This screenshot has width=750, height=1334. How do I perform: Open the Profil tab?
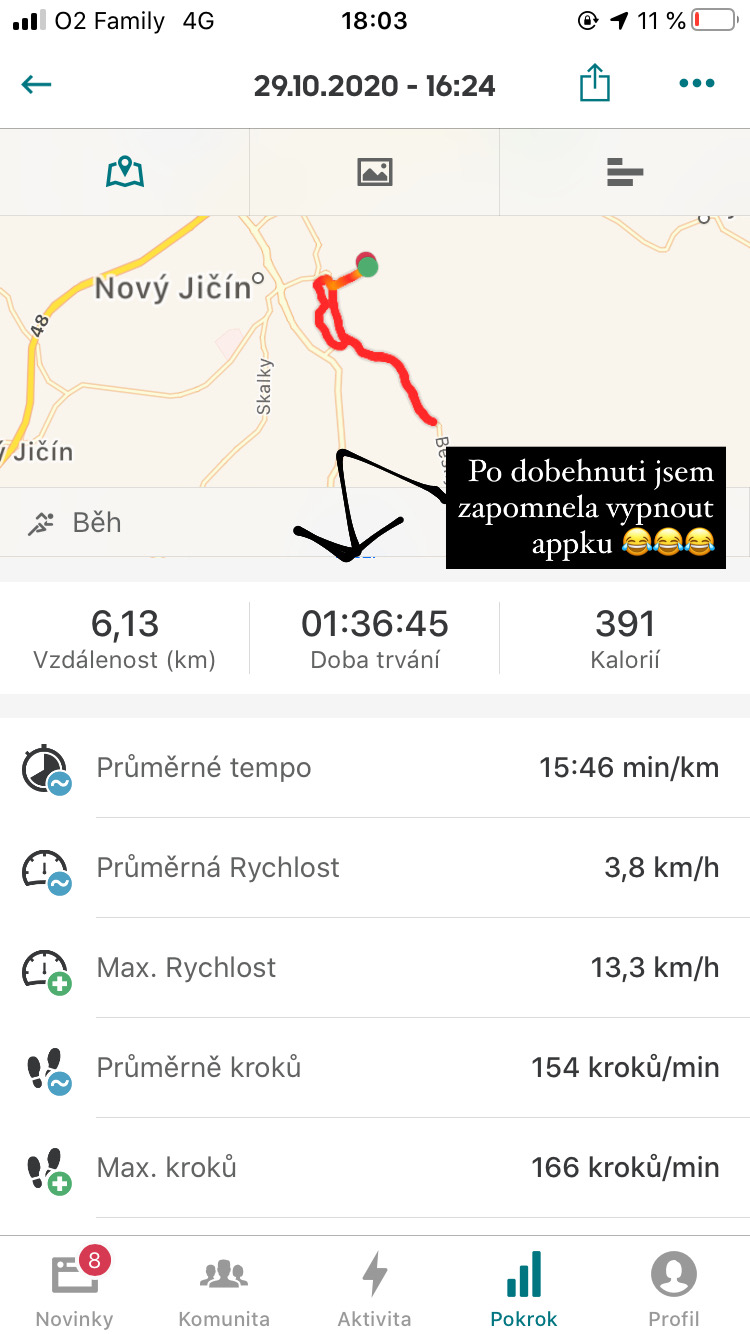click(x=674, y=1289)
